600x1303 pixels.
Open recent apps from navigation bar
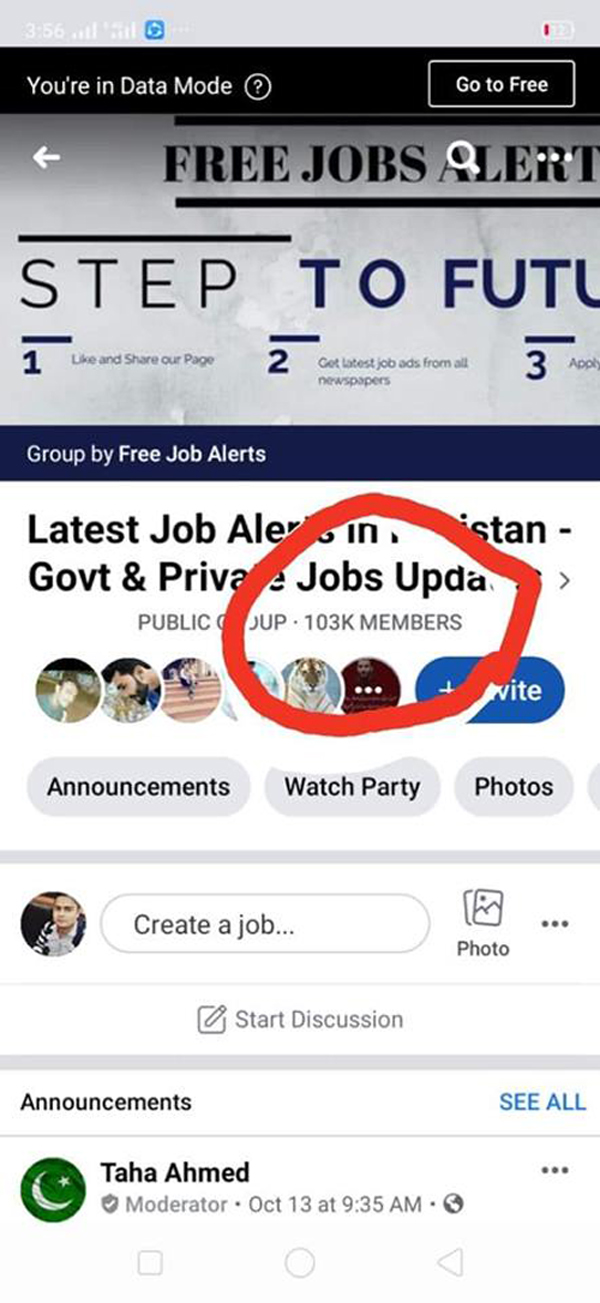pos(150,1263)
